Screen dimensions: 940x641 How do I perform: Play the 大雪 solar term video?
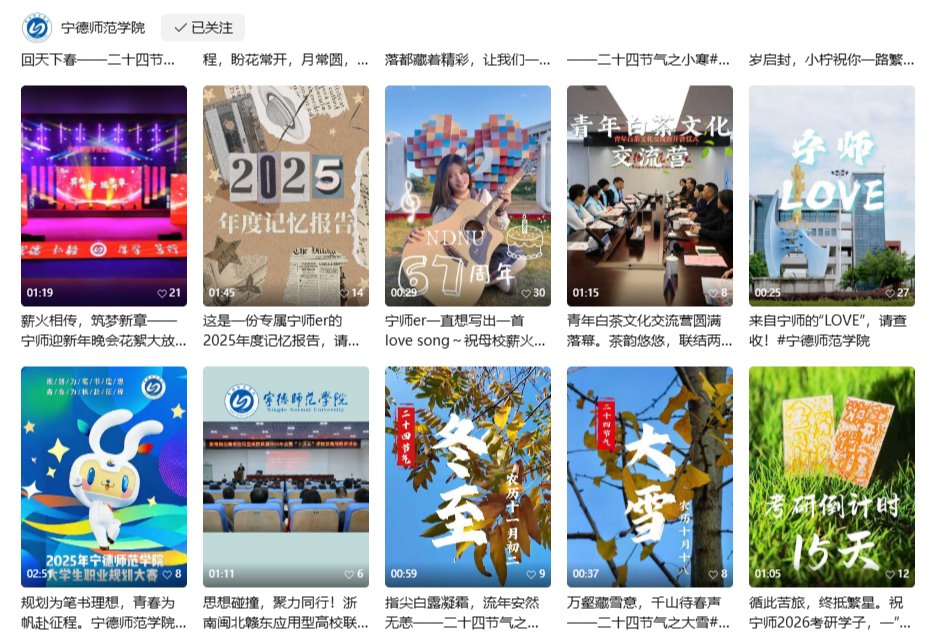click(650, 476)
